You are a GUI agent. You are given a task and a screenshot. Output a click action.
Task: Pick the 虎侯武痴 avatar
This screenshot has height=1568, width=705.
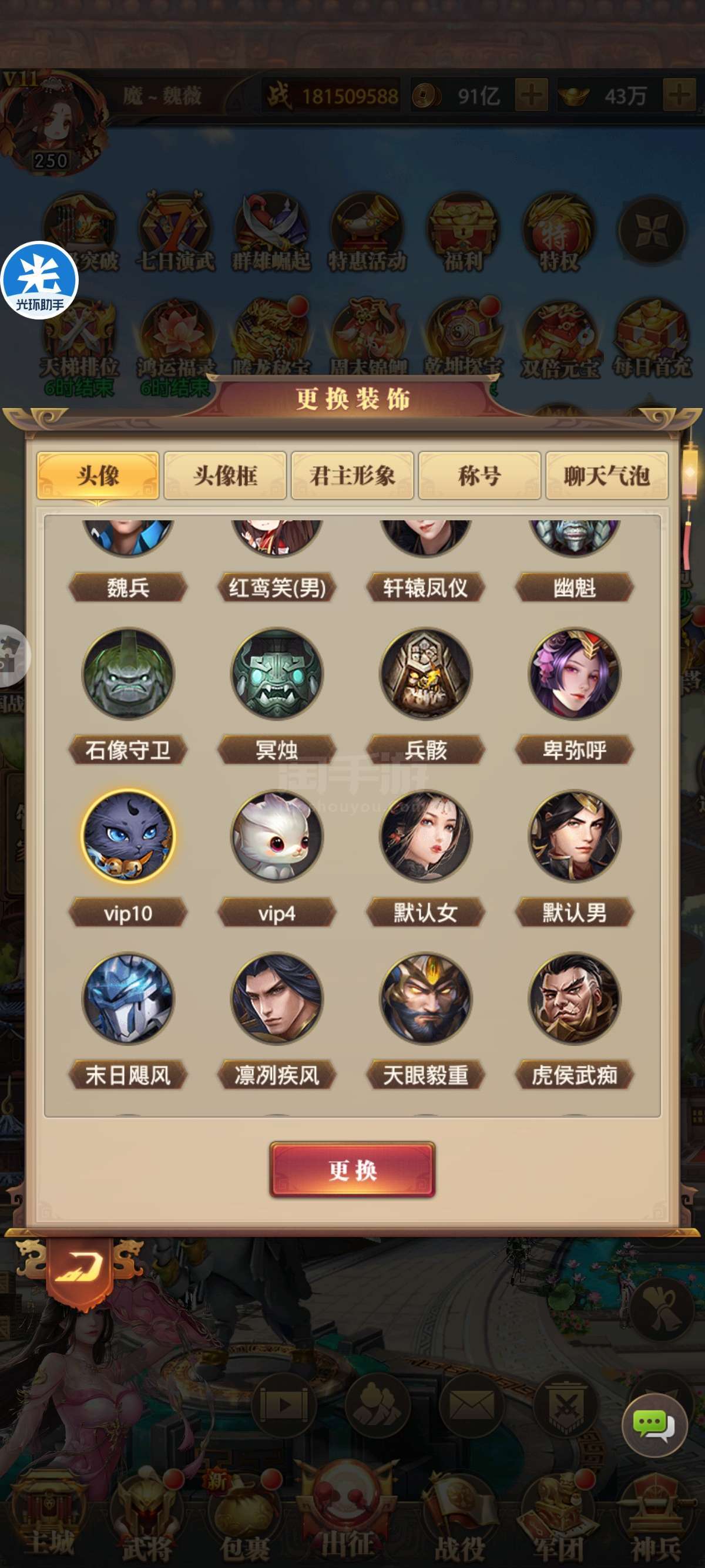coord(574,999)
